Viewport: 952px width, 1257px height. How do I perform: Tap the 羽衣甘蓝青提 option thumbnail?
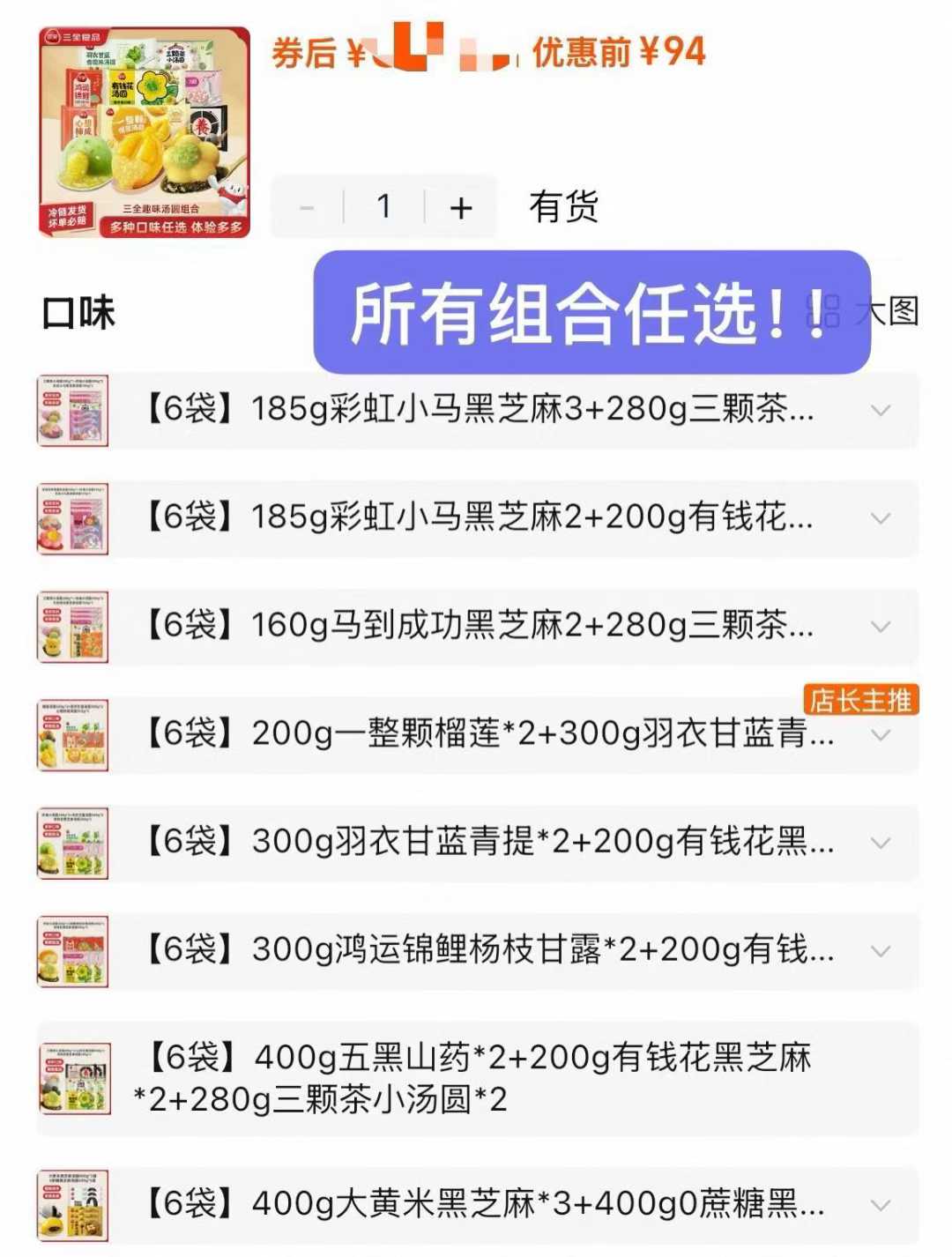(x=72, y=842)
